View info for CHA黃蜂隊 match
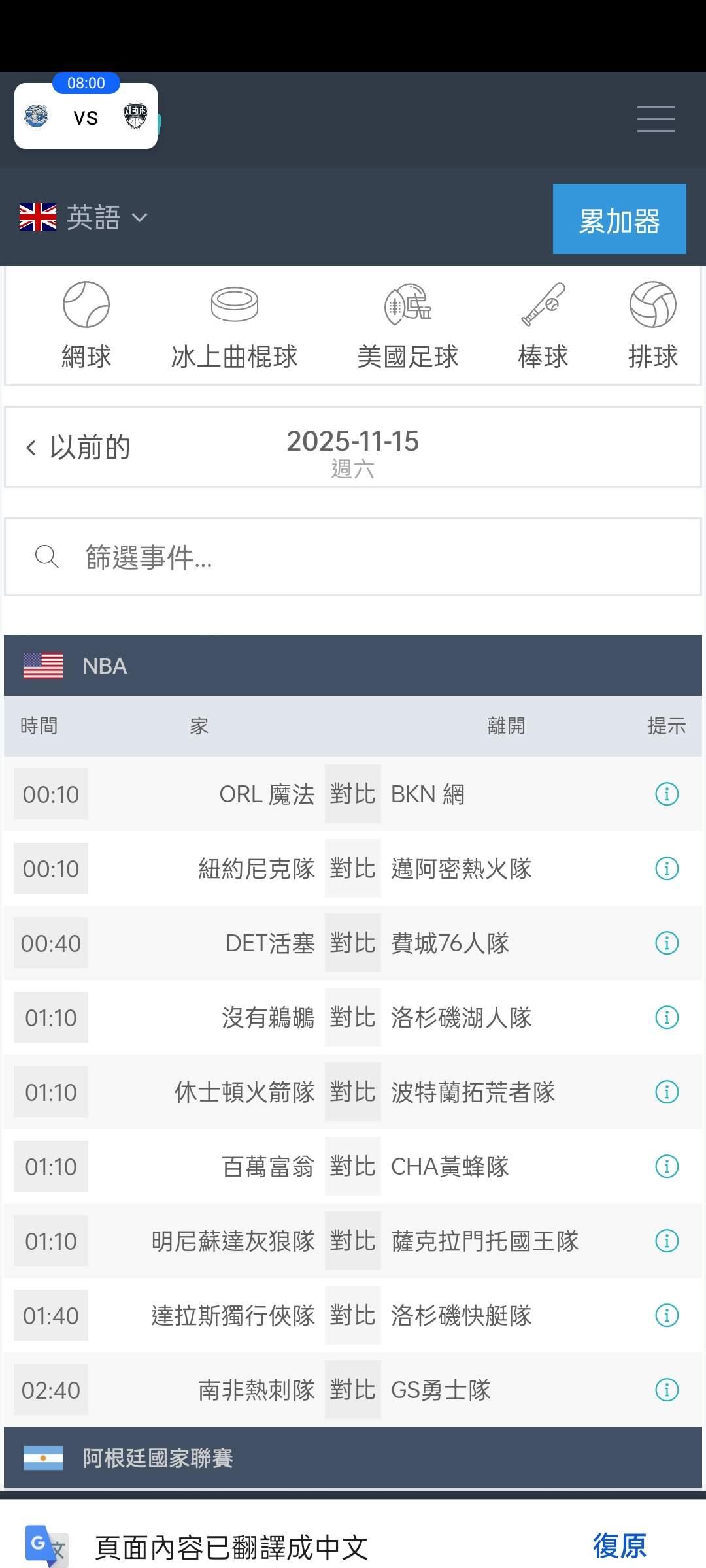Viewport: 706px width, 1568px height. coord(667,1167)
